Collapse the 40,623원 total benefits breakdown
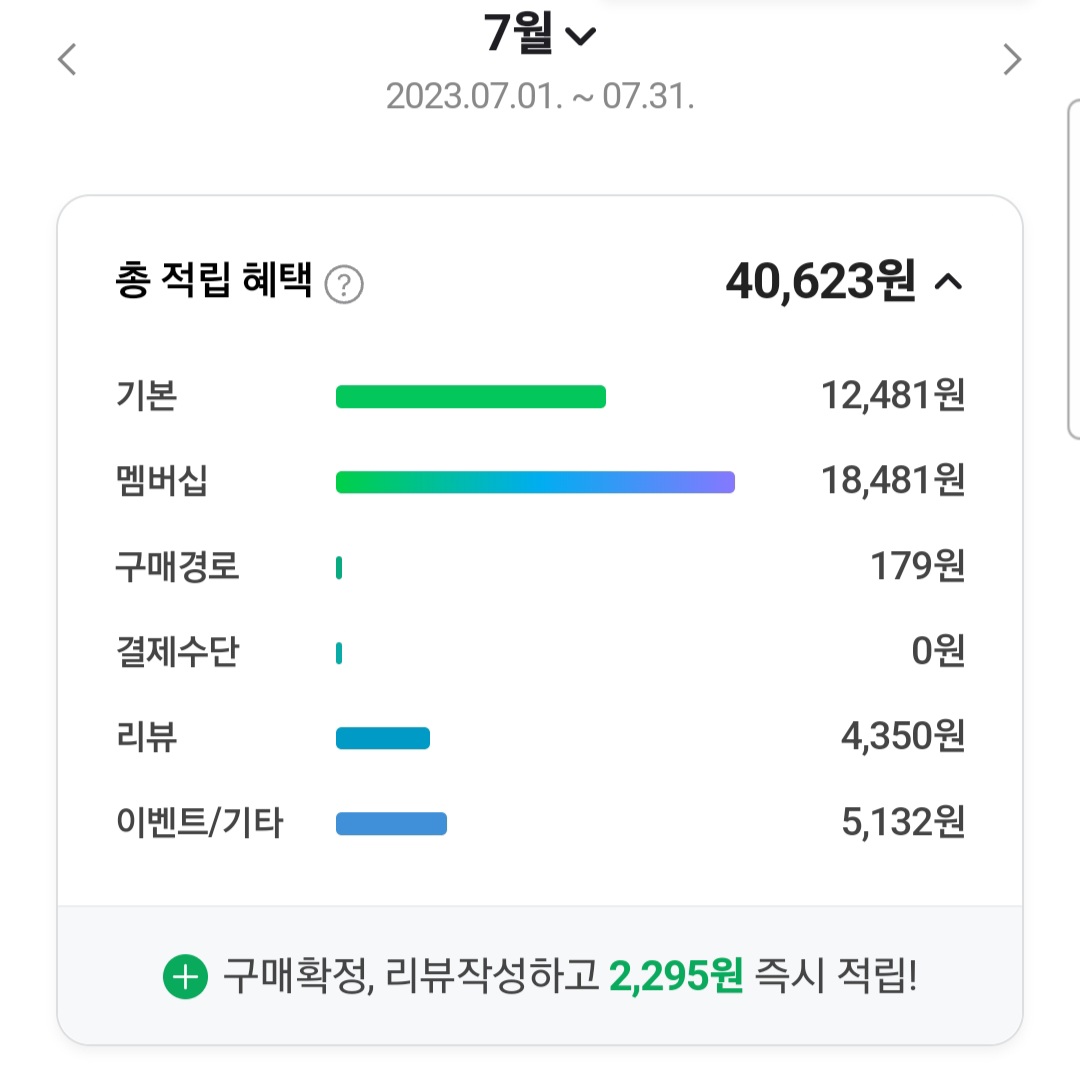Image resolution: width=1080 pixels, height=1080 pixels. (948, 282)
